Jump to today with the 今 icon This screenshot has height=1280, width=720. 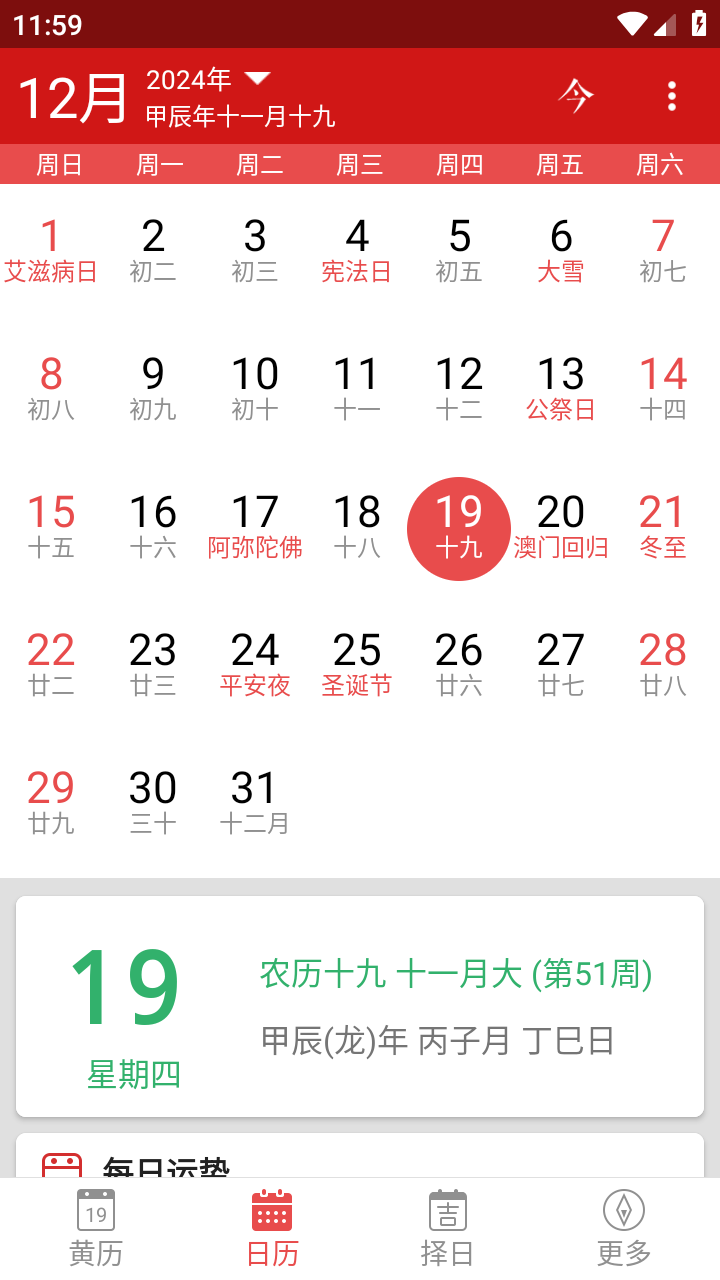tap(575, 96)
